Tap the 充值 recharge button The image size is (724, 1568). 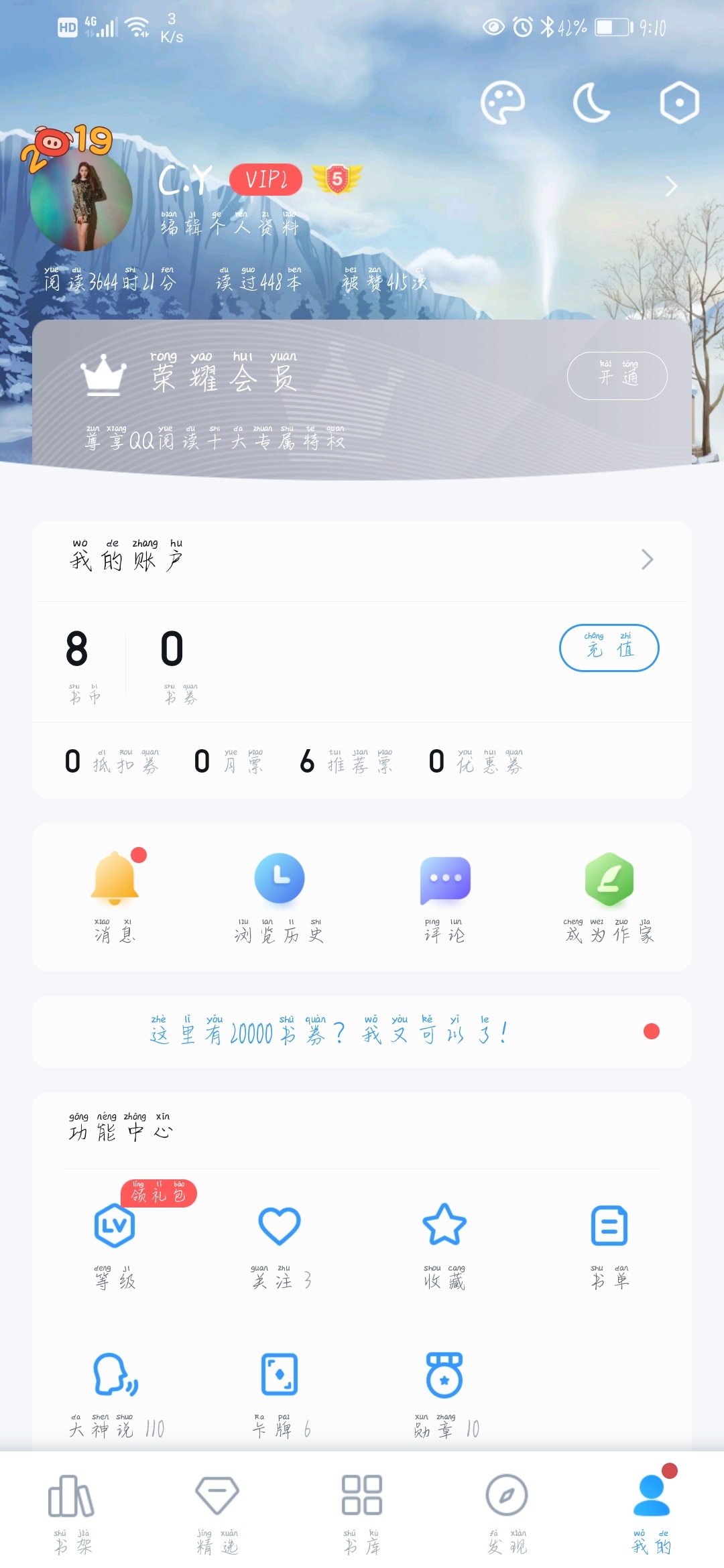(x=609, y=648)
